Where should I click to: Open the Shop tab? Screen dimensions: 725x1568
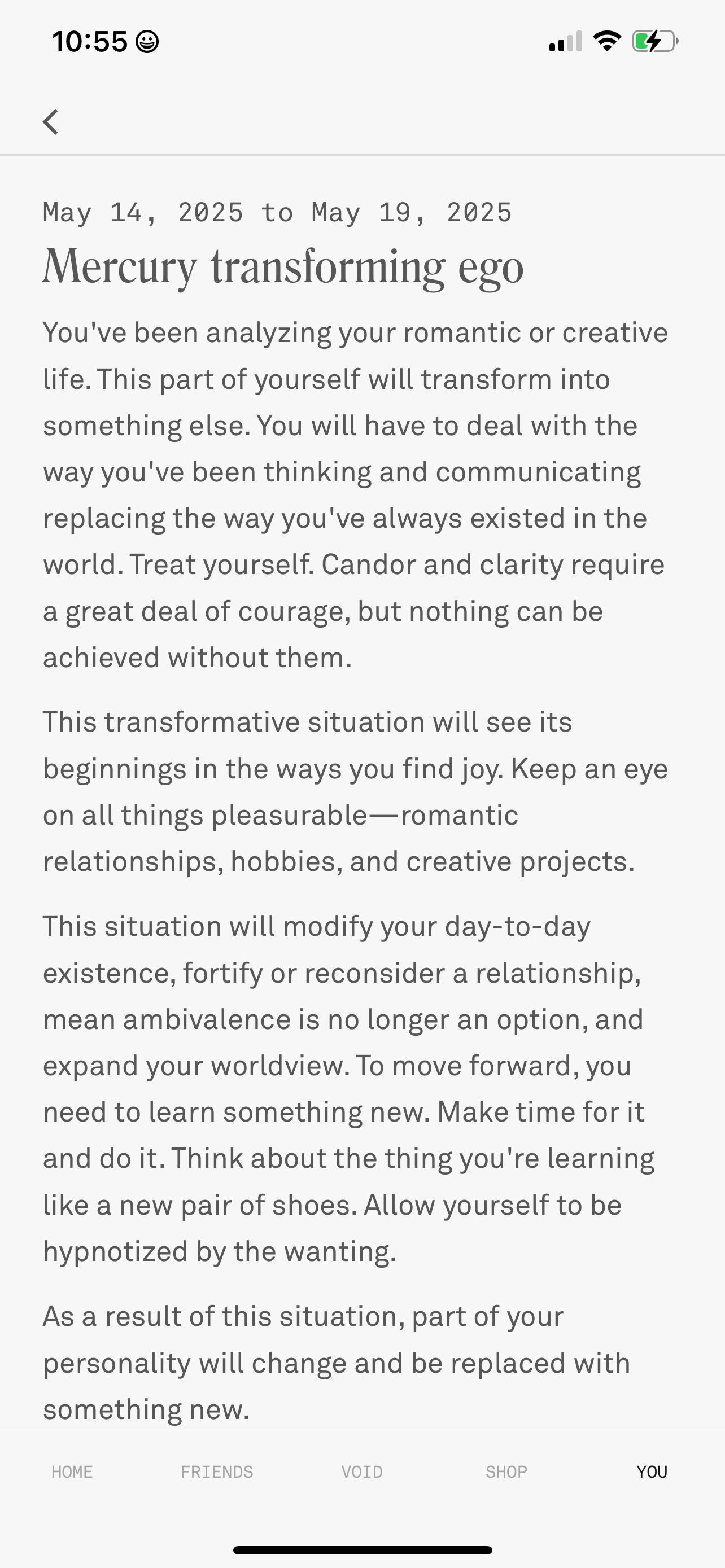pos(506,1472)
